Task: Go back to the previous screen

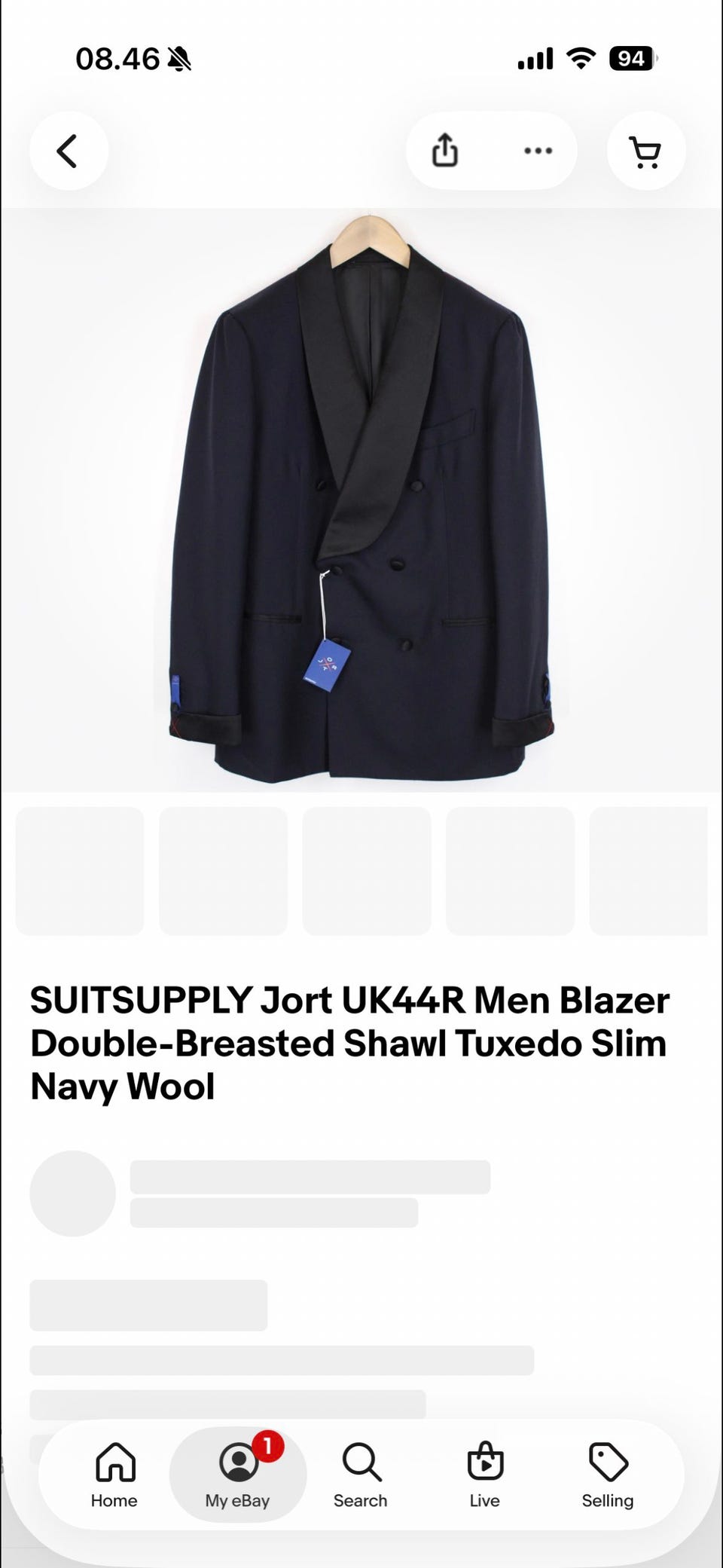Action: pos(69,151)
